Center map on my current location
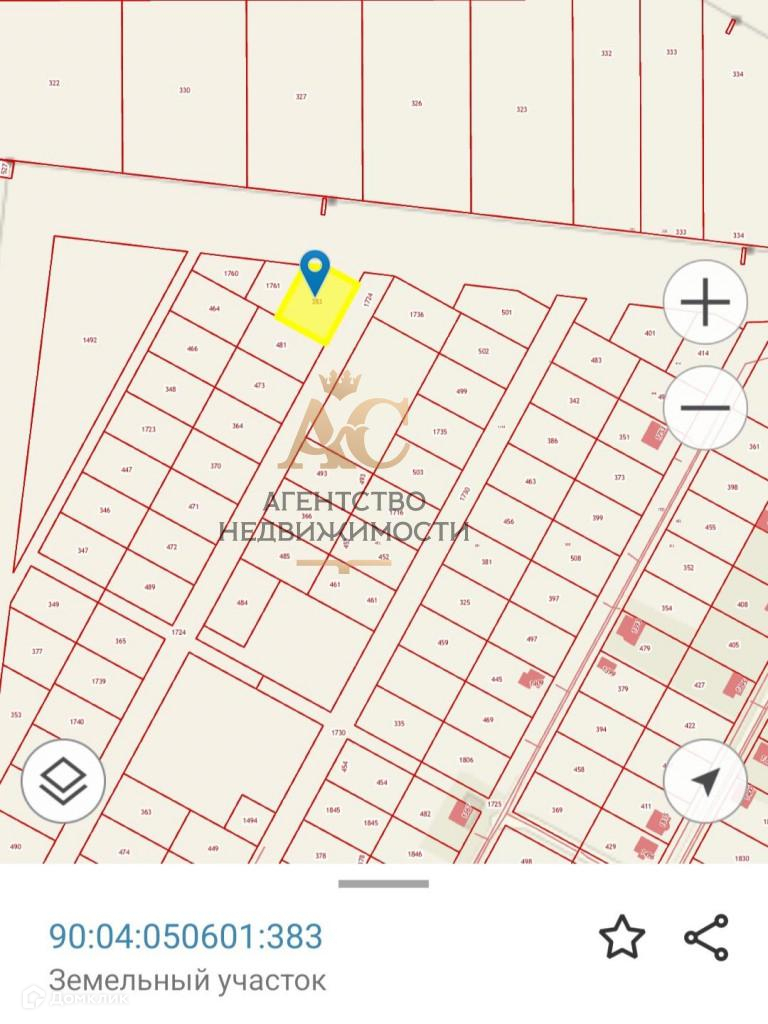Screen dimensions: 768x1024 click(705, 781)
